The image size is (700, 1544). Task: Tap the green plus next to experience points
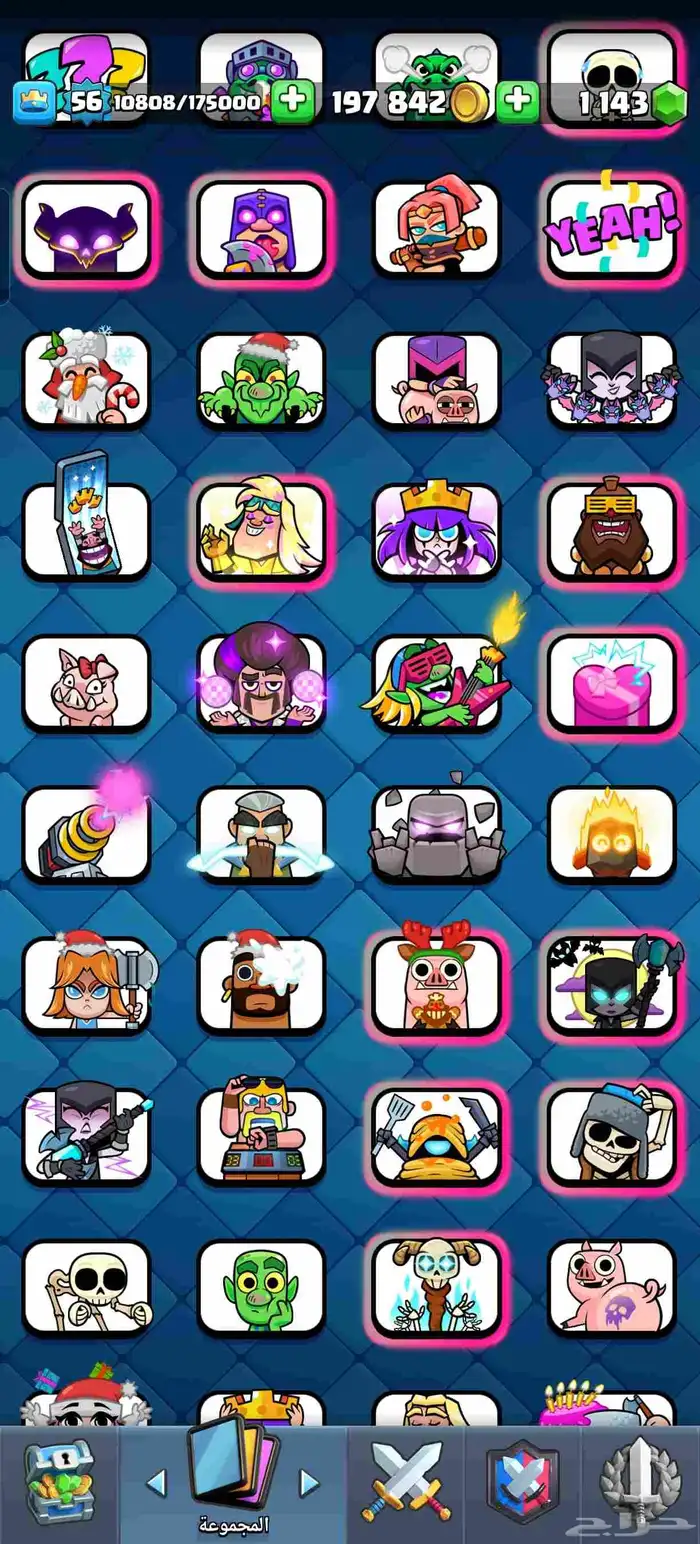[x=293, y=102]
